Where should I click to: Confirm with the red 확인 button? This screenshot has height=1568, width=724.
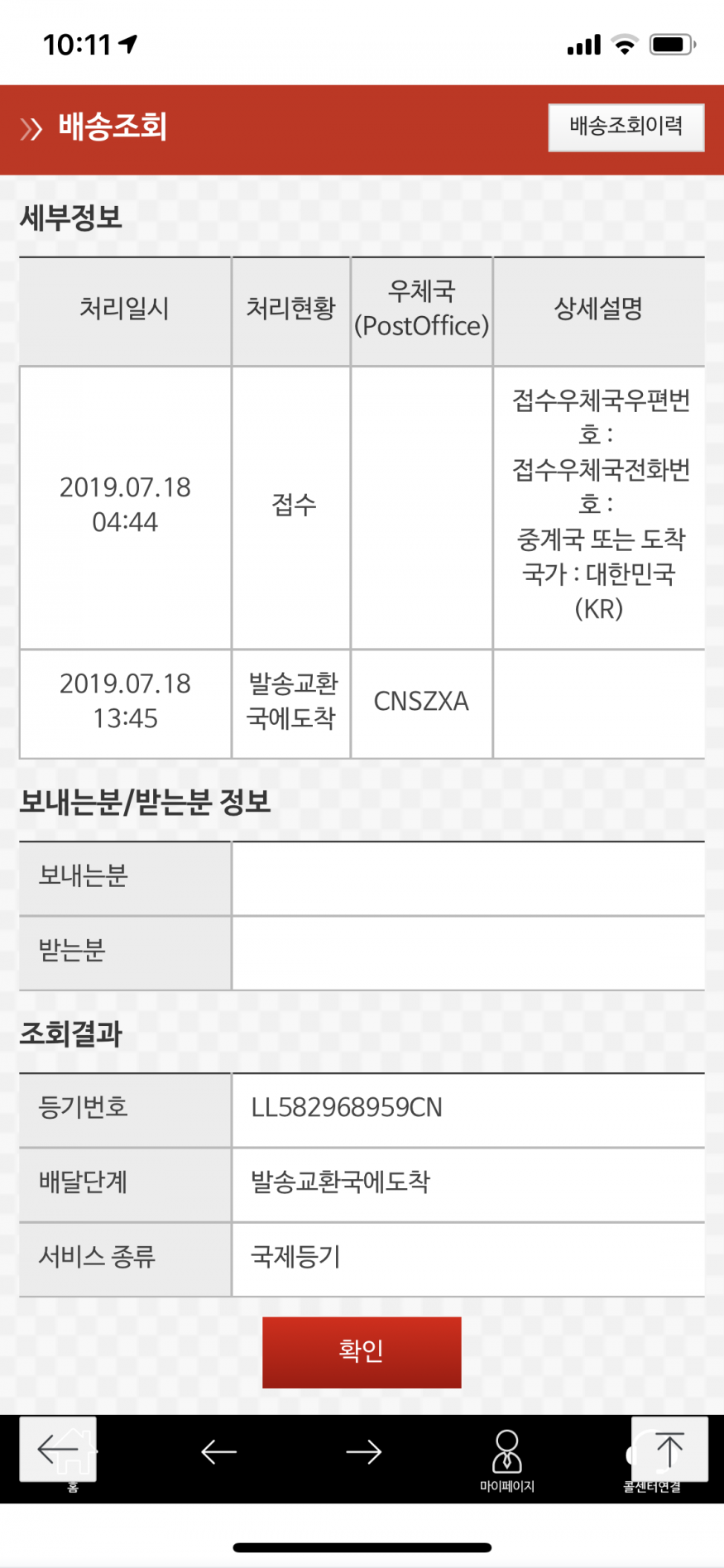click(362, 1351)
